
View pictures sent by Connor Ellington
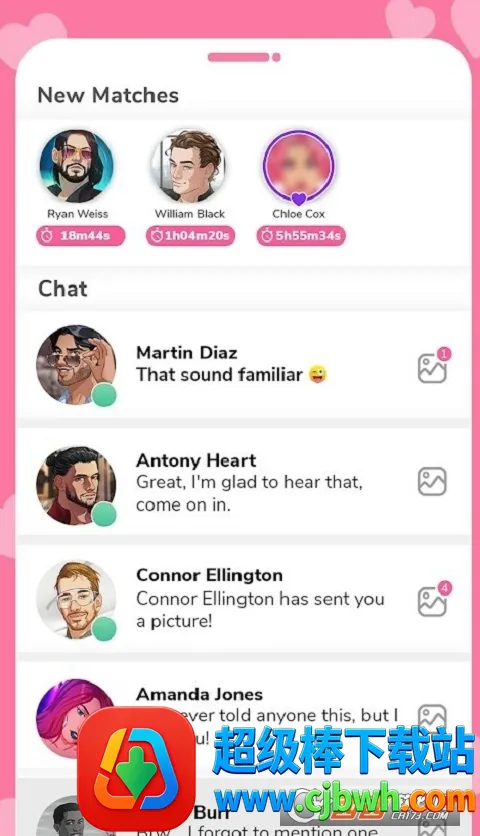click(x=433, y=599)
